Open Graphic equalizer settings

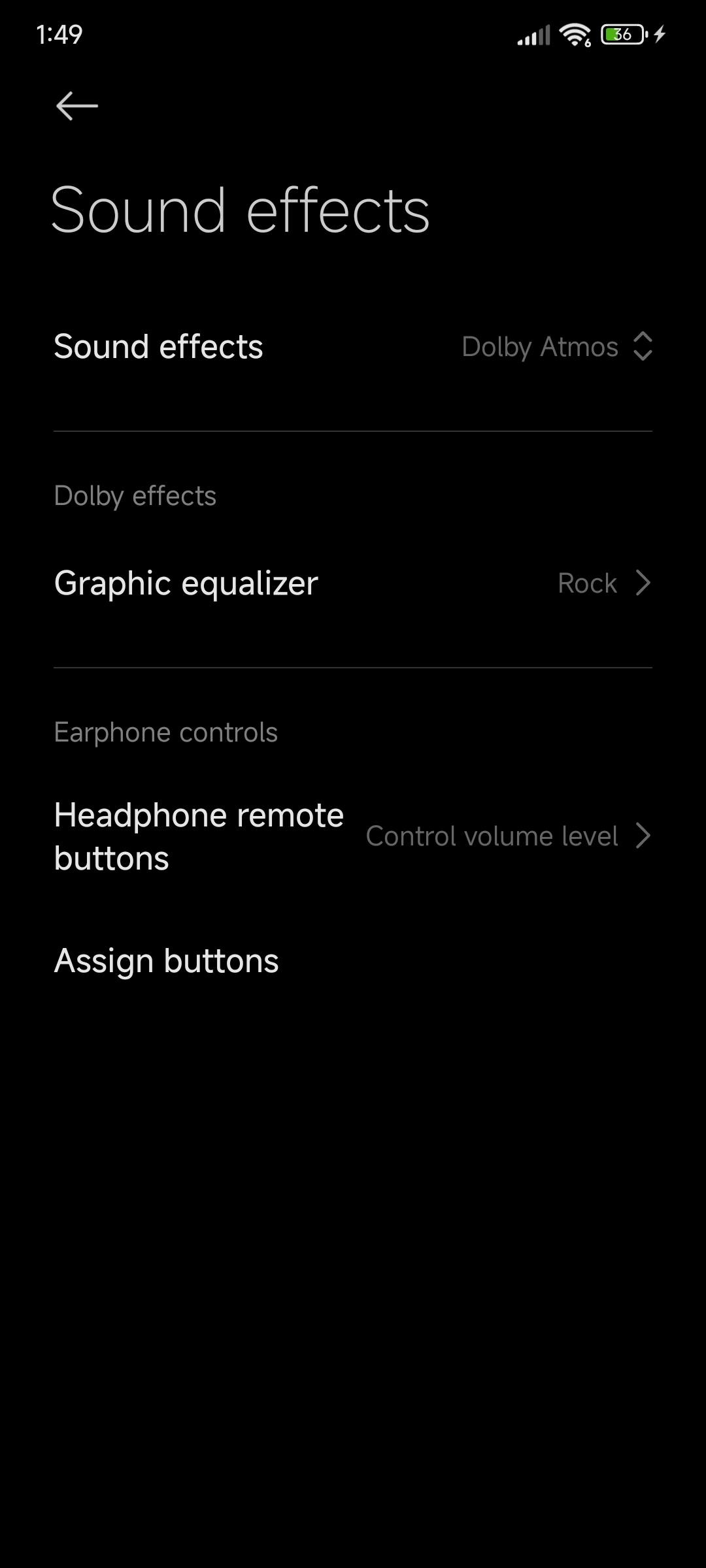click(353, 583)
